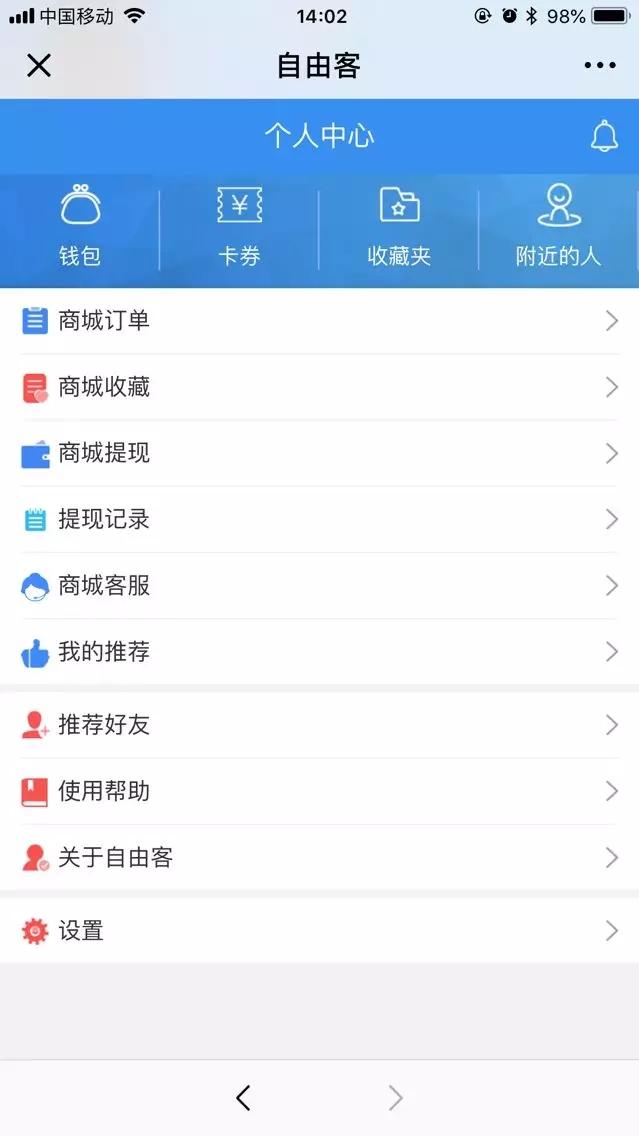View 附近的人 nearby people
Viewport: 639px width, 1136px height.
(558, 227)
